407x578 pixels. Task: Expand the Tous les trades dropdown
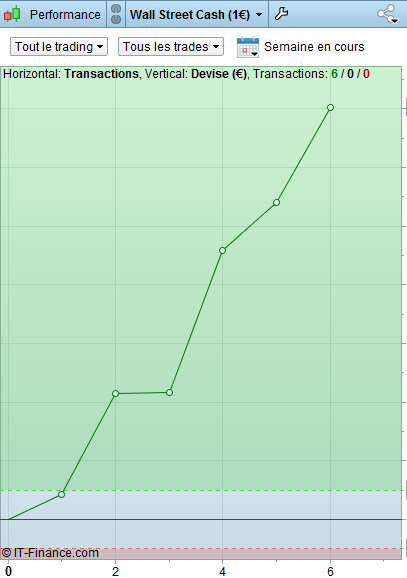(x=171, y=47)
